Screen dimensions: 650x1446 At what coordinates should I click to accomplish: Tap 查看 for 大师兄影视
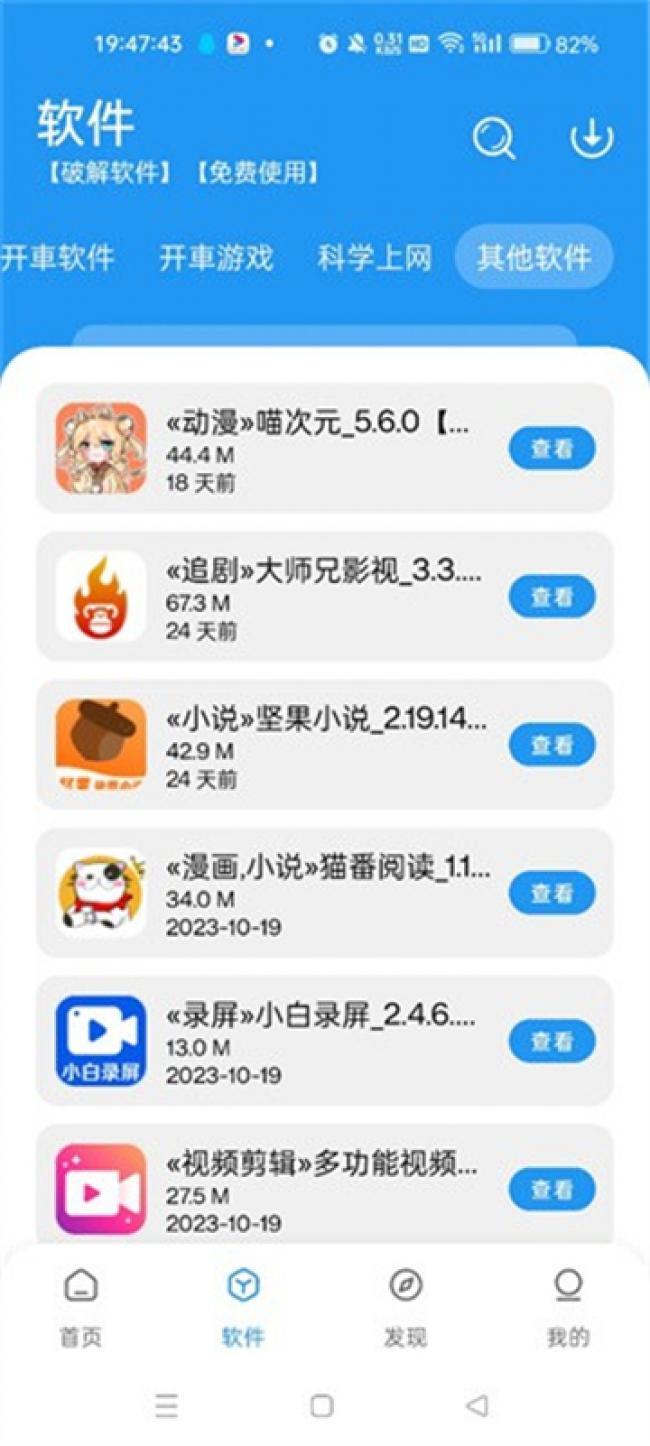tap(552, 597)
